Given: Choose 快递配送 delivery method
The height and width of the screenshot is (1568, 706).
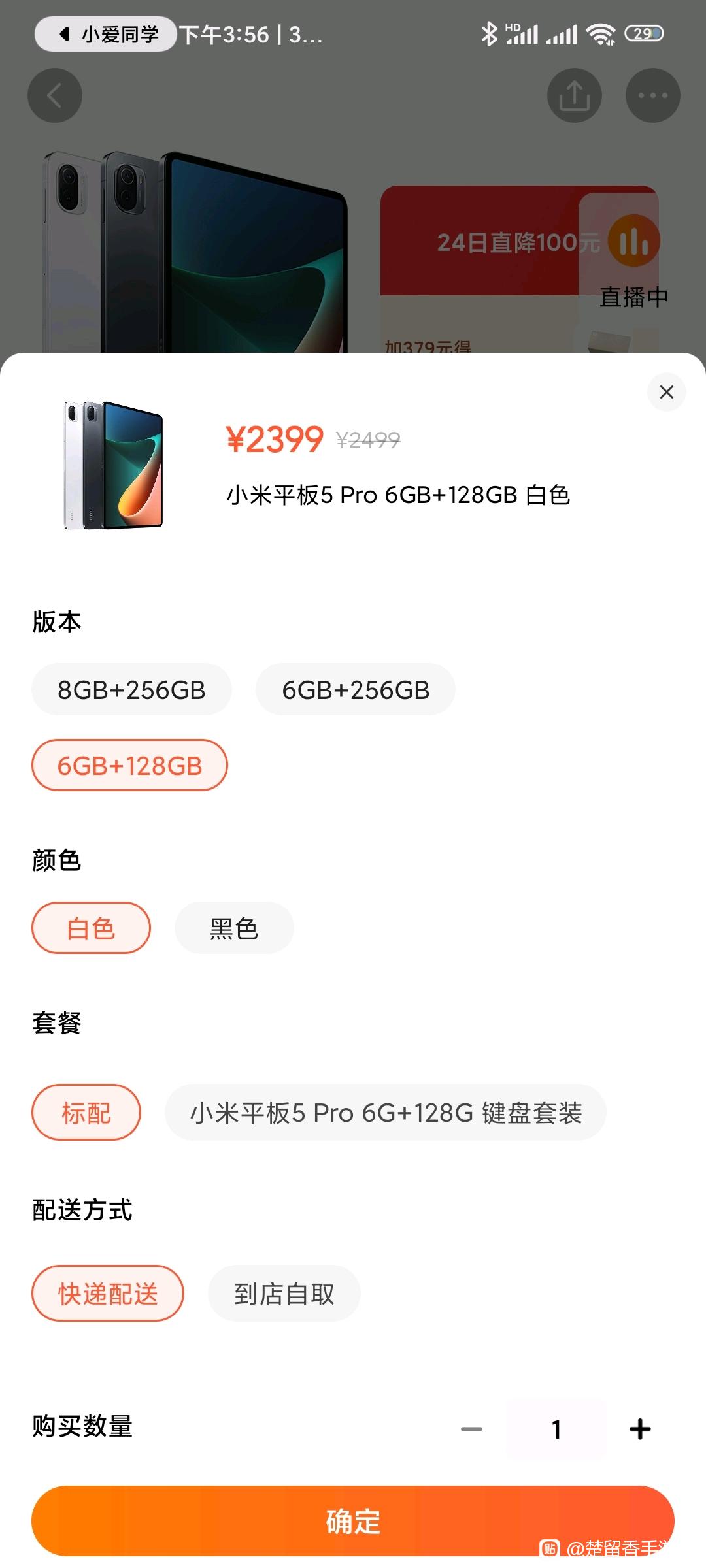Looking at the screenshot, I should (x=108, y=1294).
